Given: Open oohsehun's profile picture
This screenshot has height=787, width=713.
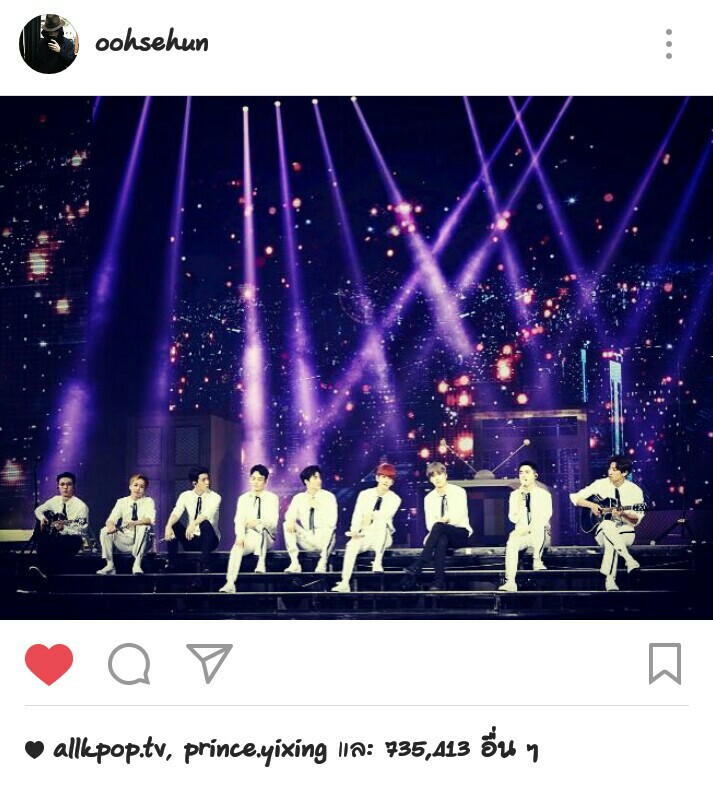Looking at the screenshot, I should coord(49,44).
